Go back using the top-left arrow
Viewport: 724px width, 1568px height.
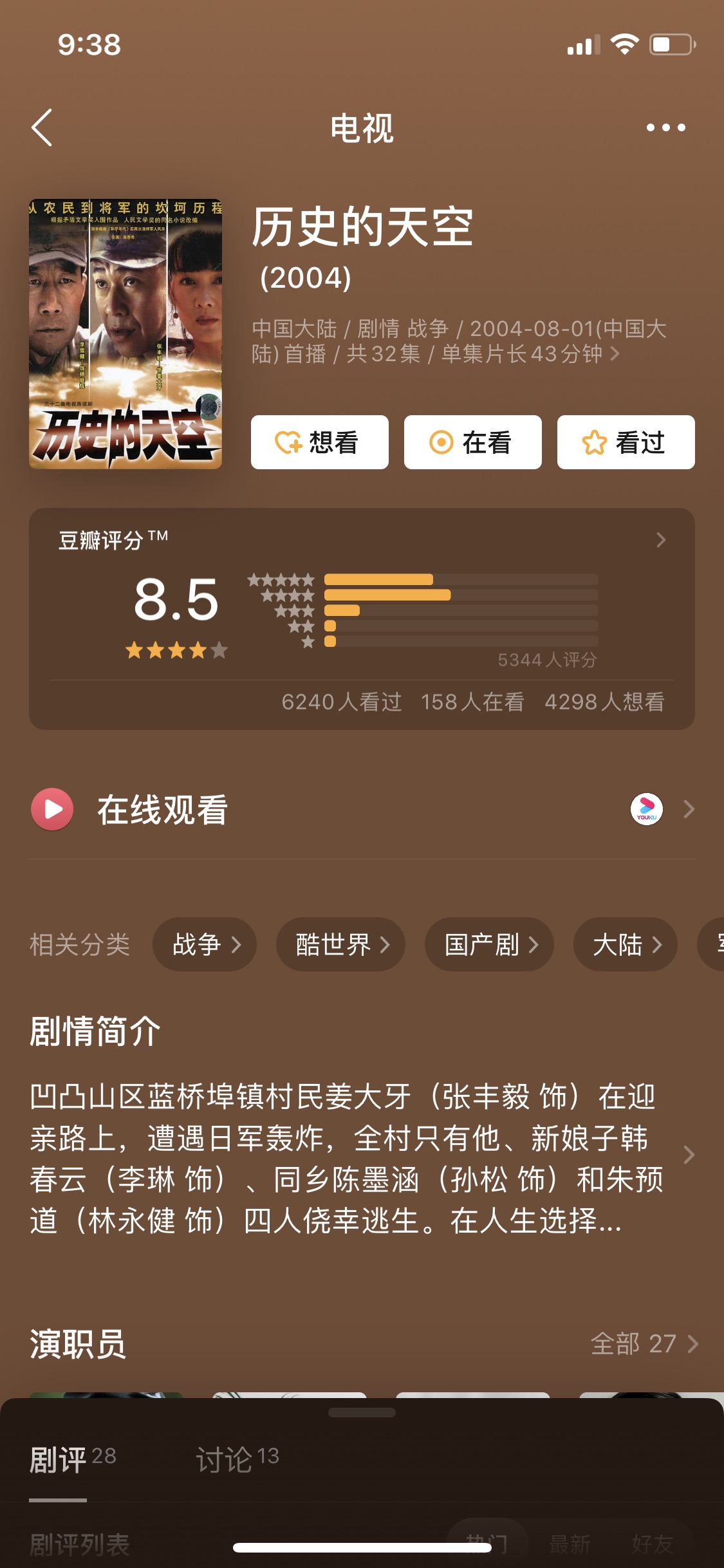pyautogui.click(x=42, y=127)
